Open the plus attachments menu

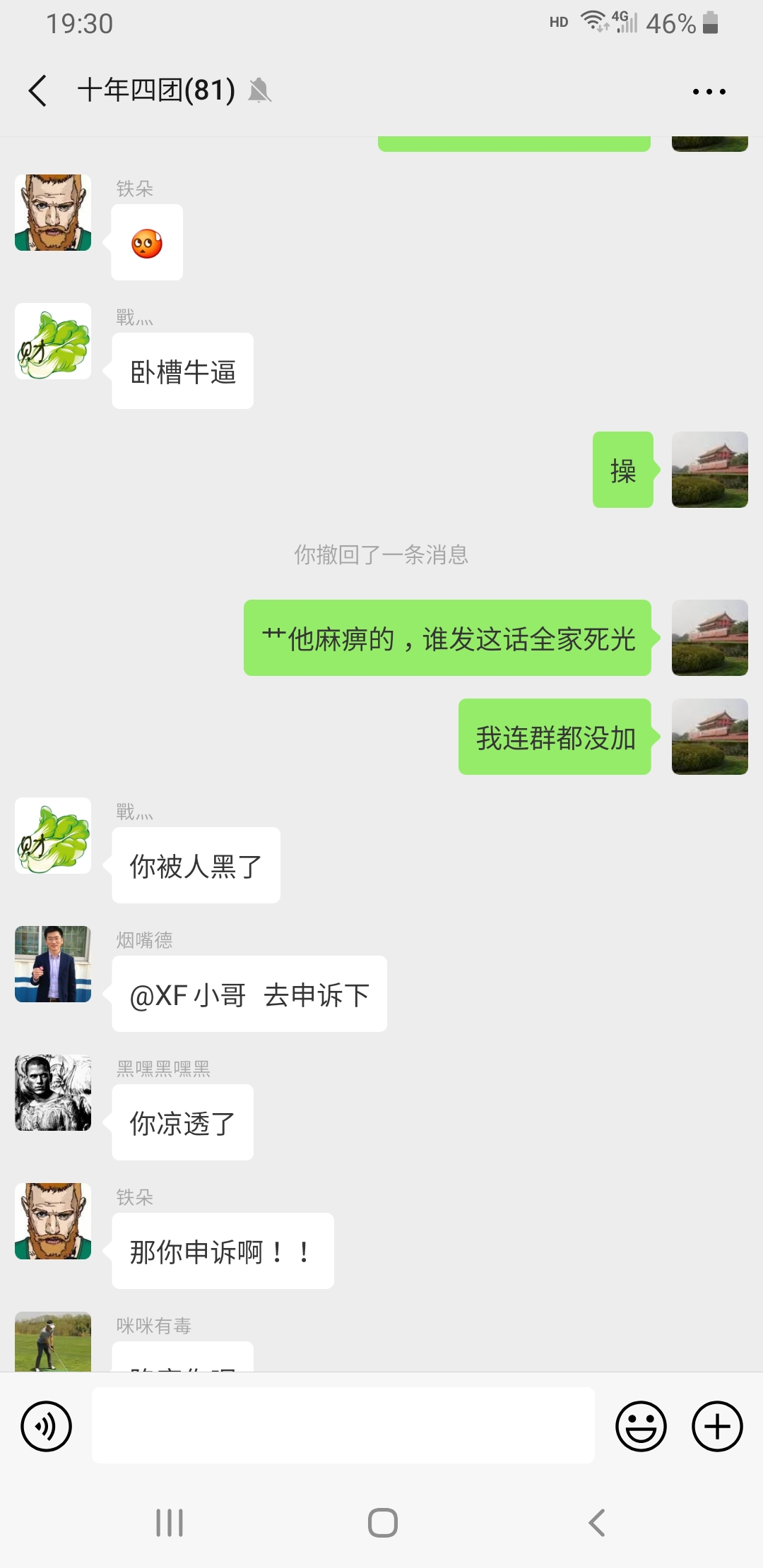[716, 1426]
